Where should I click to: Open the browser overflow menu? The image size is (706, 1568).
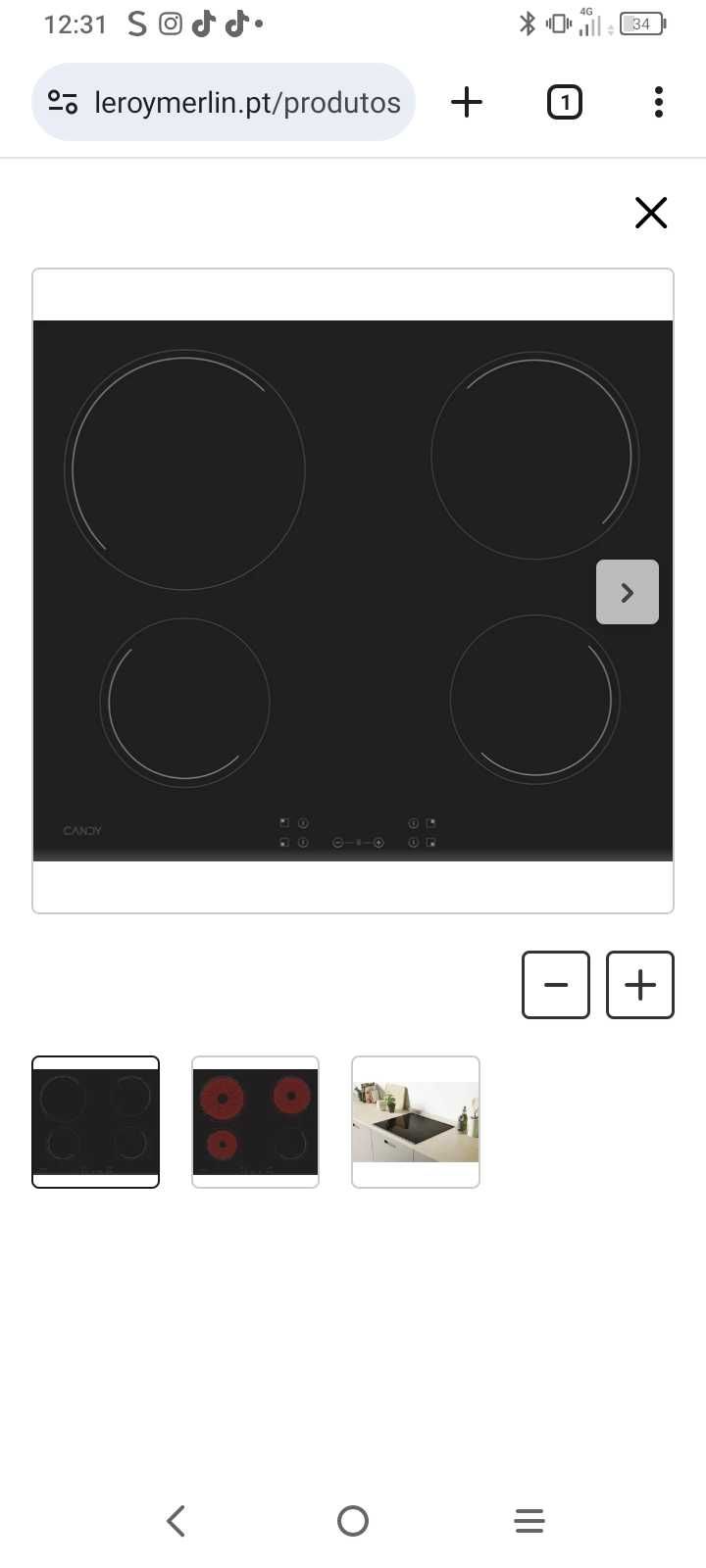coord(659,102)
